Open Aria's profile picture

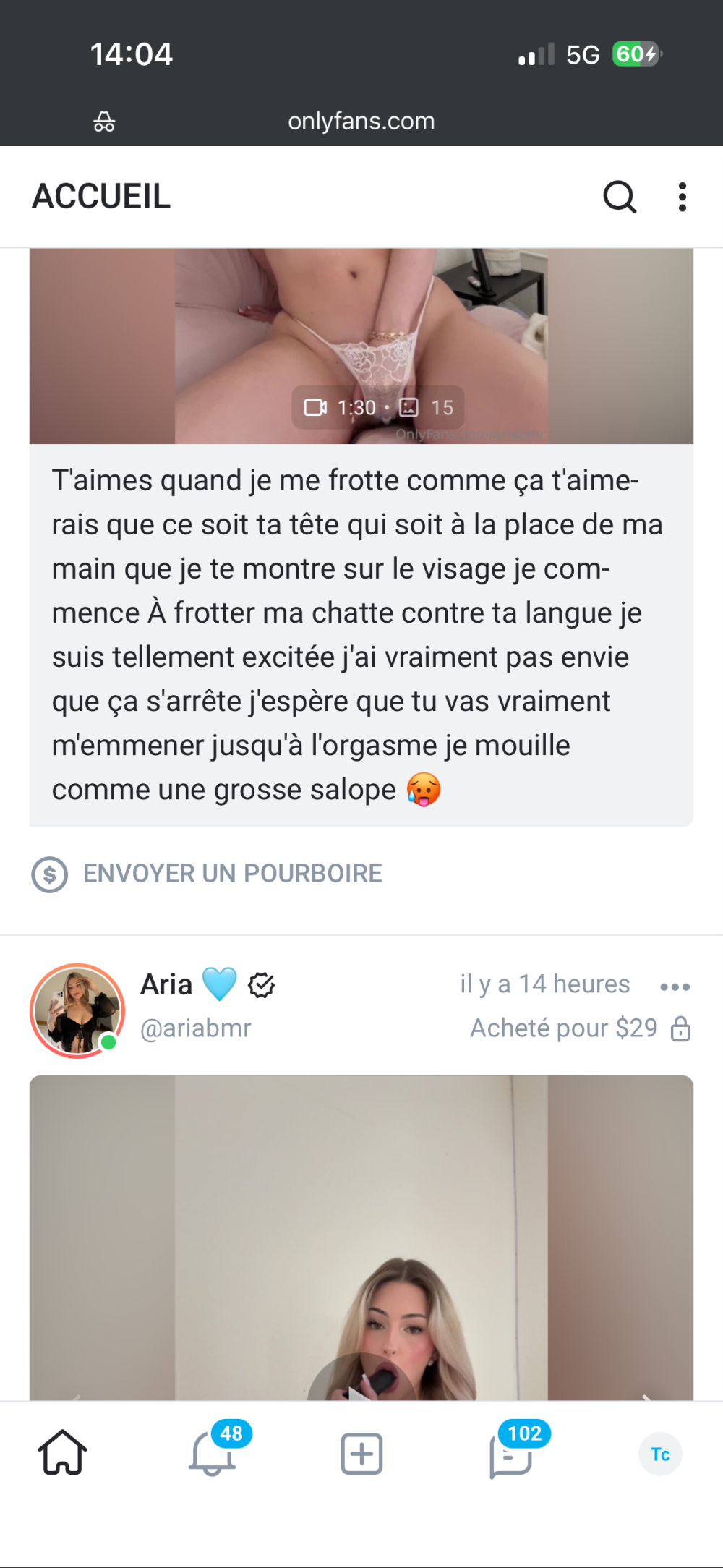(x=77, y=1011)
